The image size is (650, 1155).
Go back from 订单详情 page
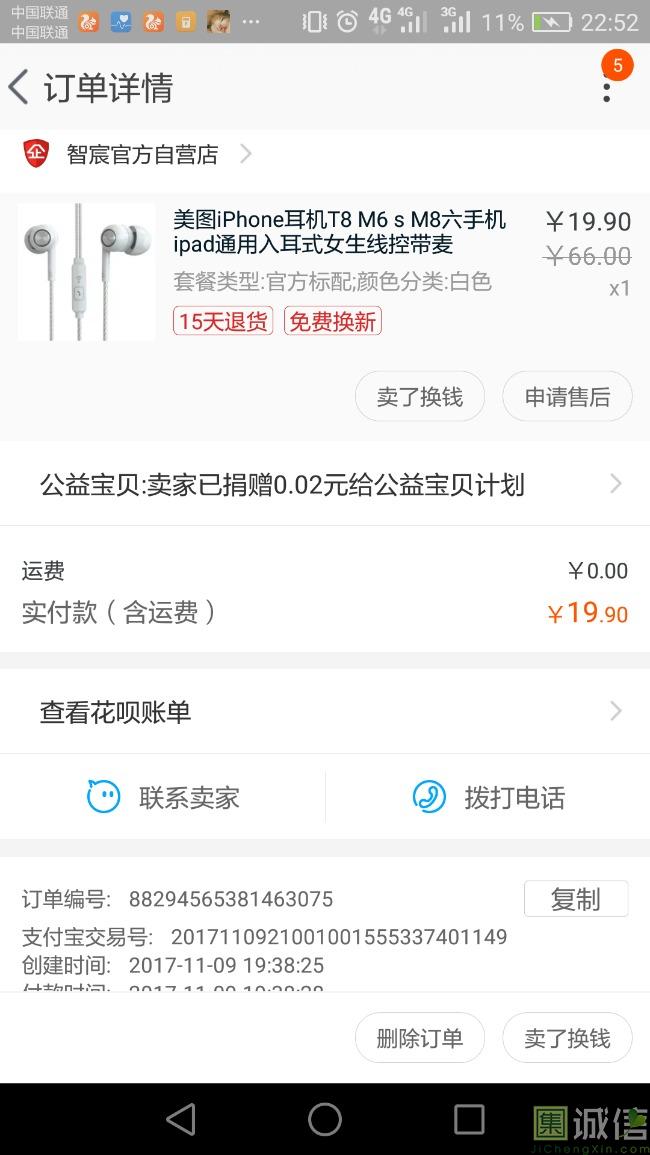point(20,87)
